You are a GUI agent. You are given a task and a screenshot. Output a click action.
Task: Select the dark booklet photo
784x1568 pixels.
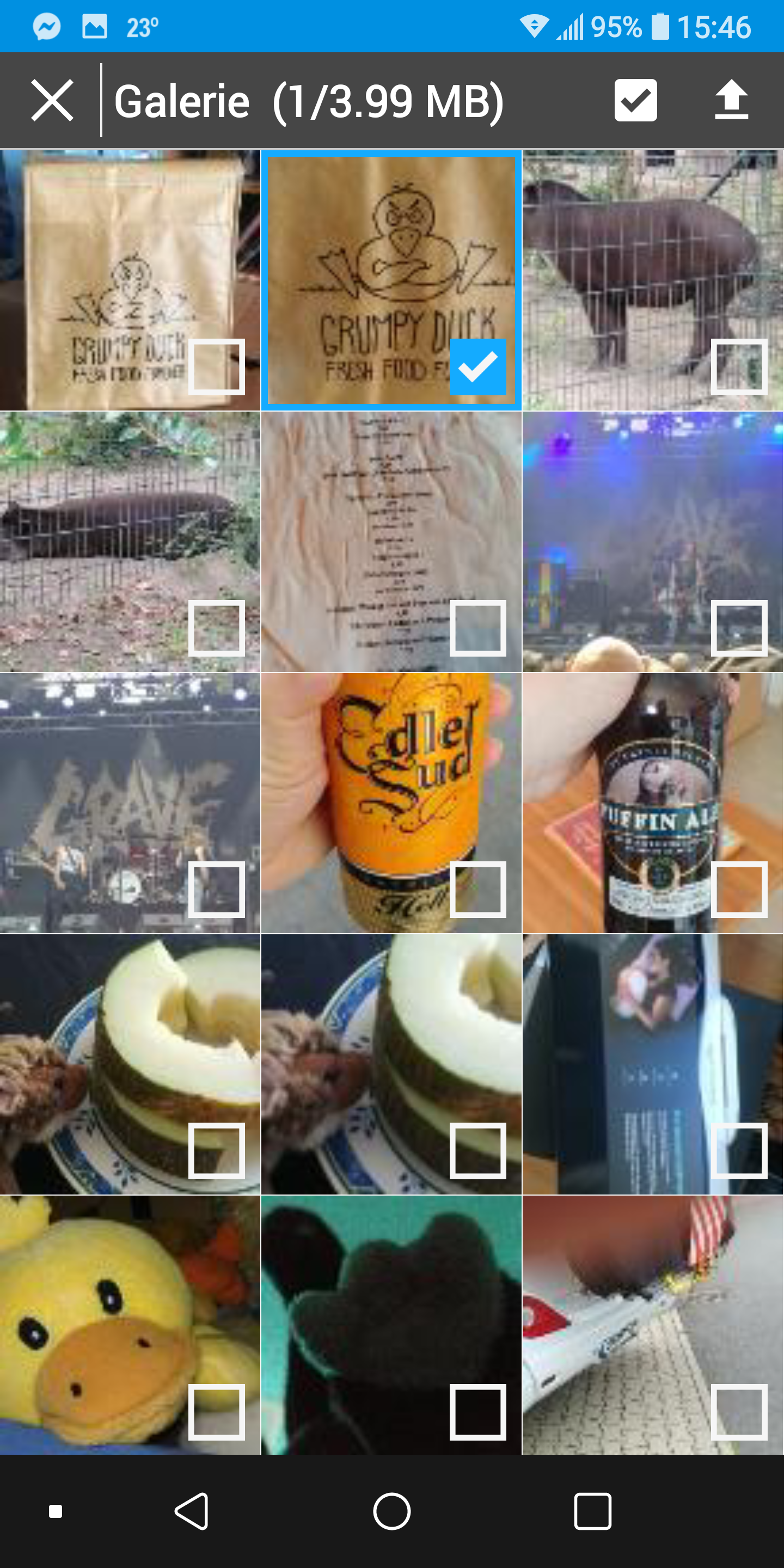pyautogui.click(x=739, y=1151)
